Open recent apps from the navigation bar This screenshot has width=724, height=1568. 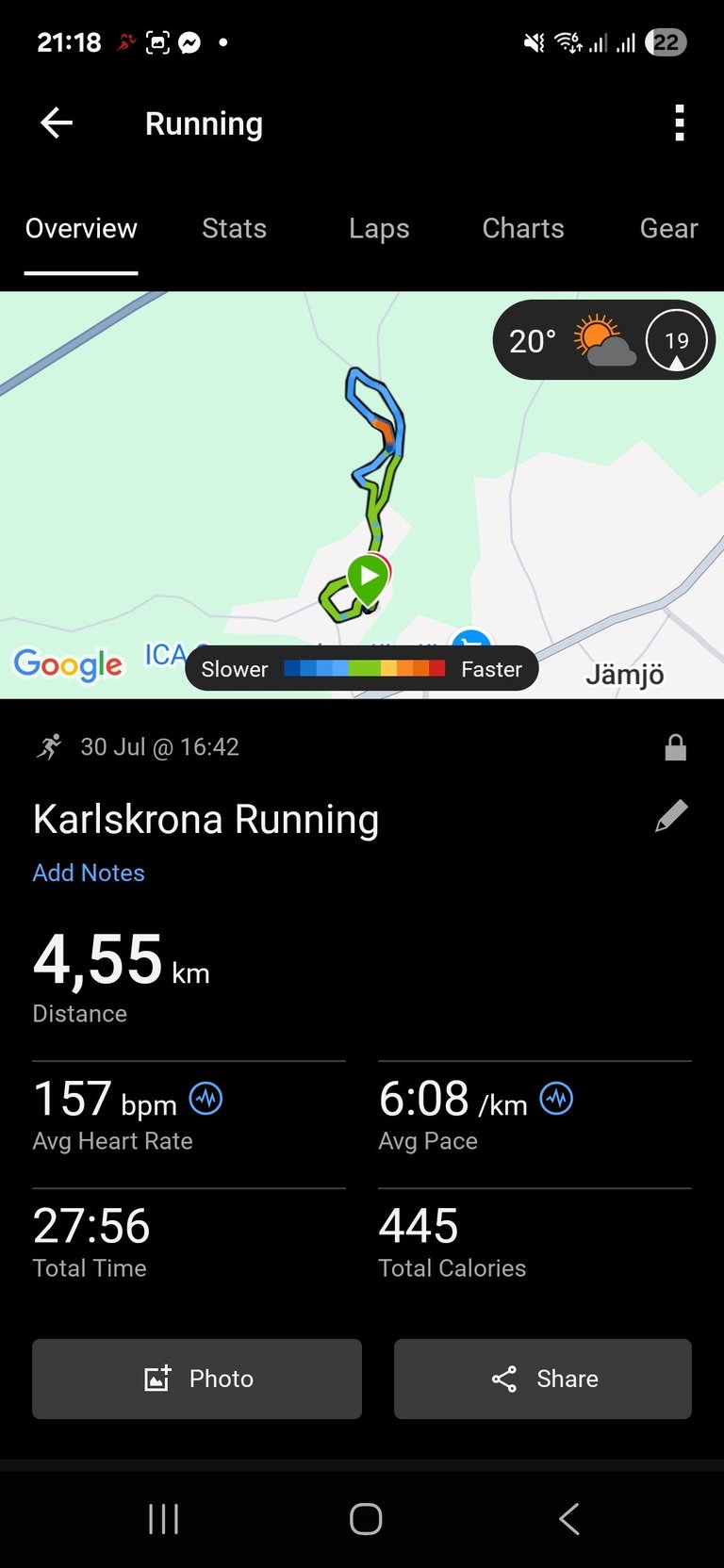pos(163,1519)
